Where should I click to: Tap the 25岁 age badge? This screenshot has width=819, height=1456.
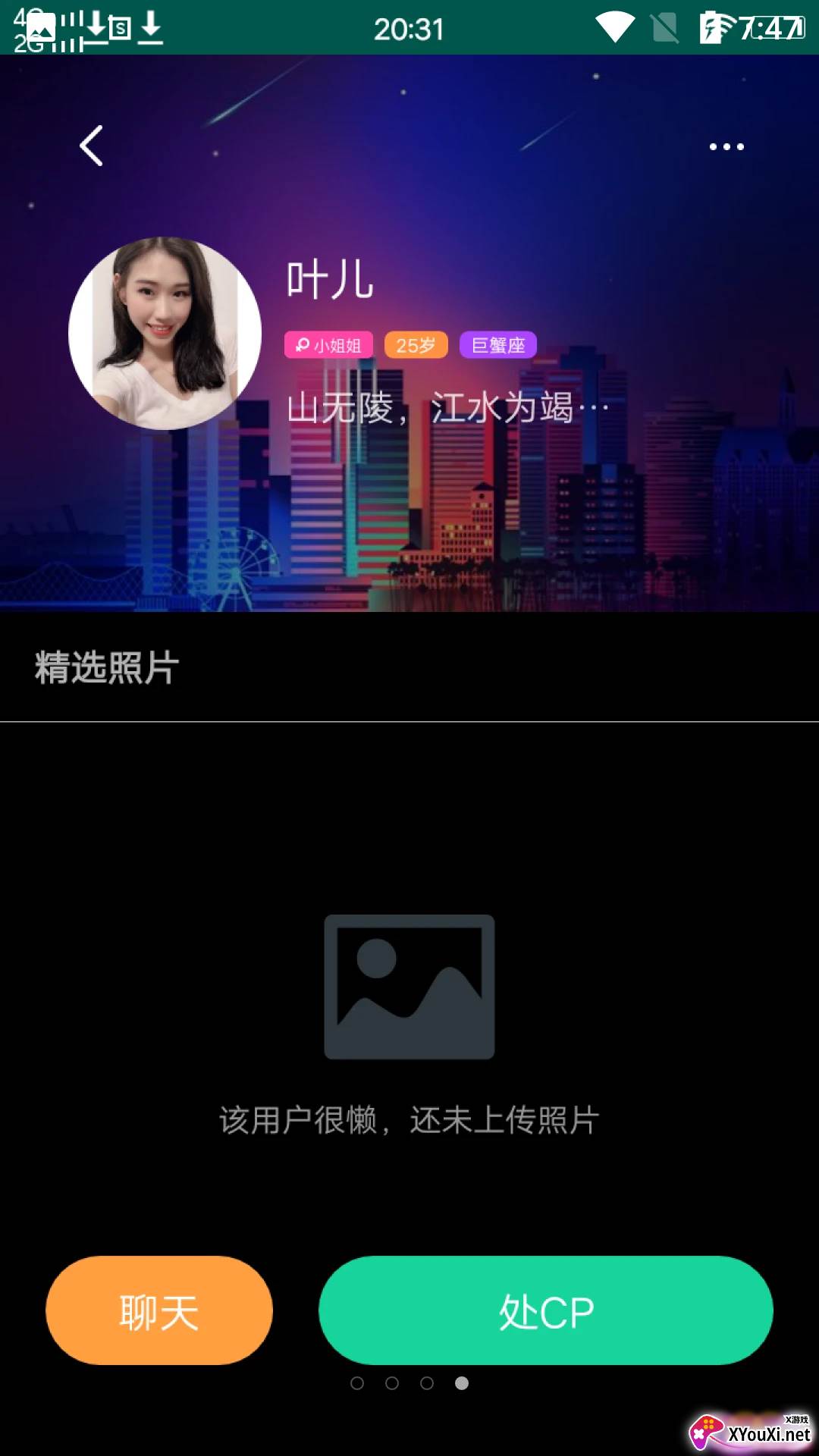coord(415,345)
